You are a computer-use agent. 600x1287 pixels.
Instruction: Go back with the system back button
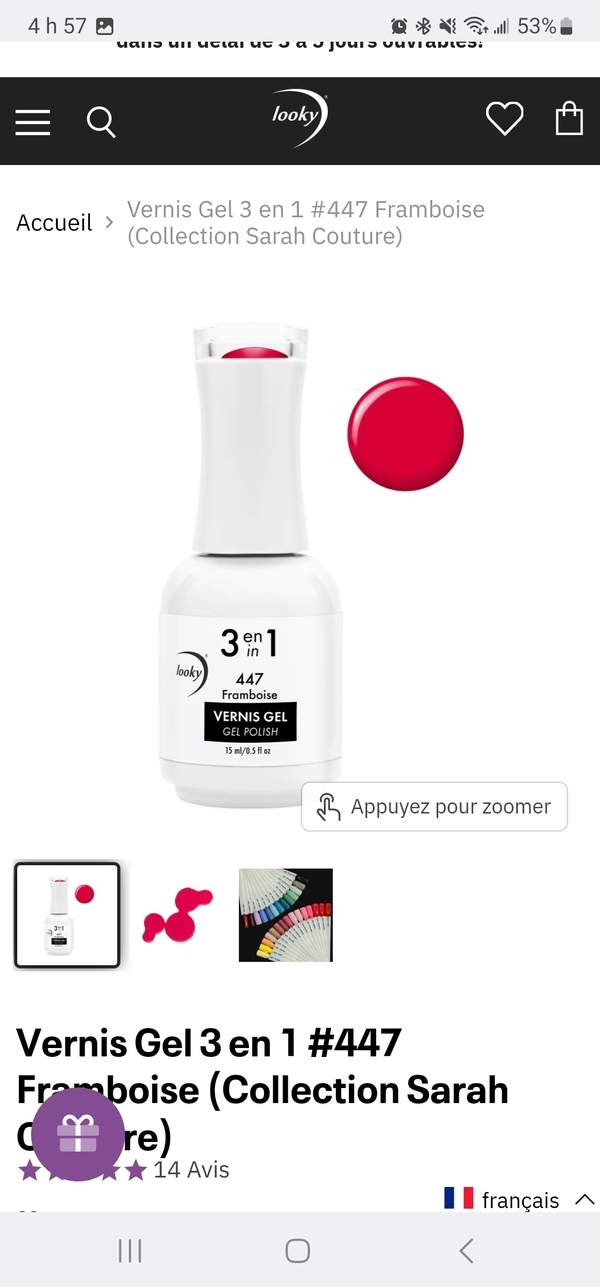(466, 1250)
